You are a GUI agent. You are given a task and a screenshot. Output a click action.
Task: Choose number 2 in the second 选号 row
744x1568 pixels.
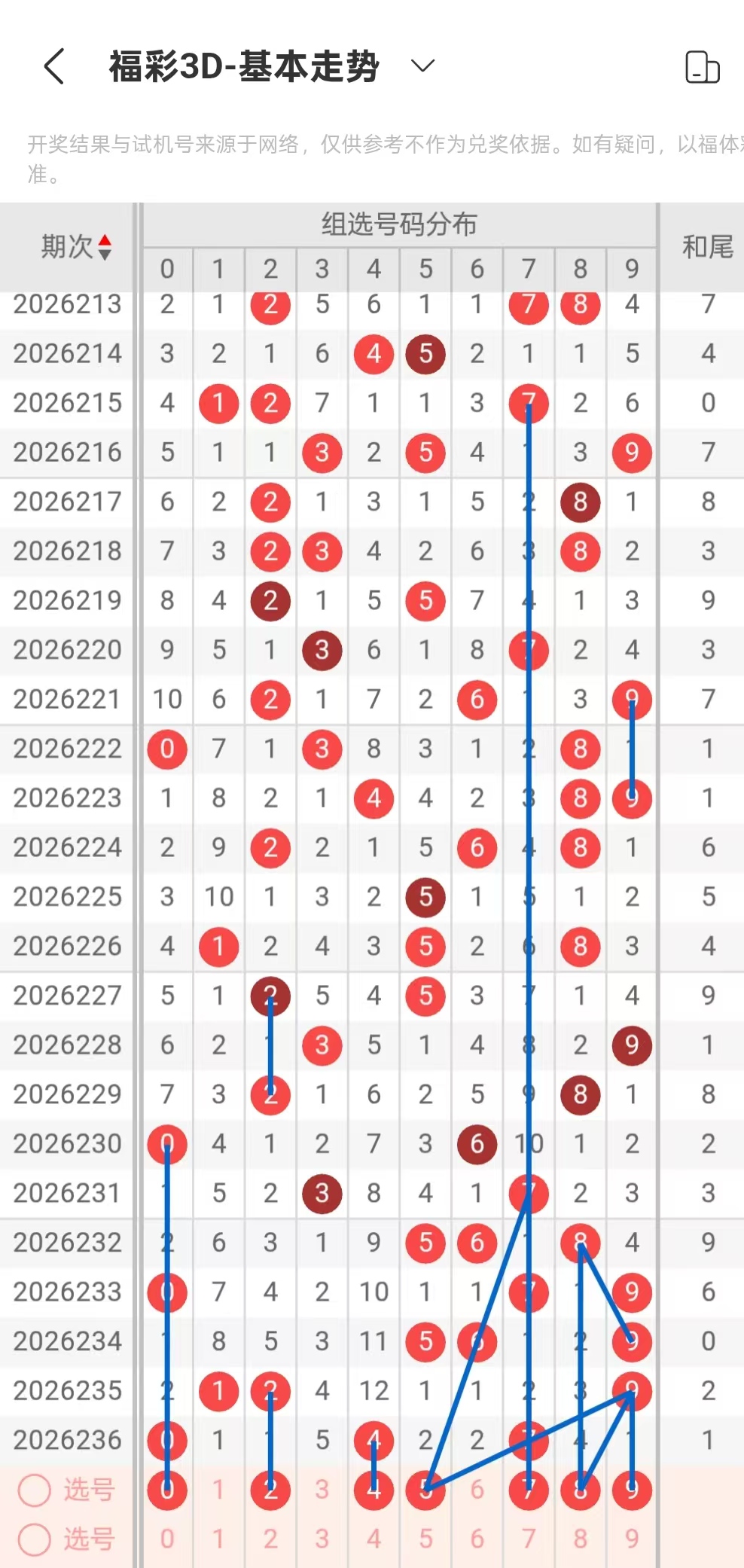[x=270, y=1539]
